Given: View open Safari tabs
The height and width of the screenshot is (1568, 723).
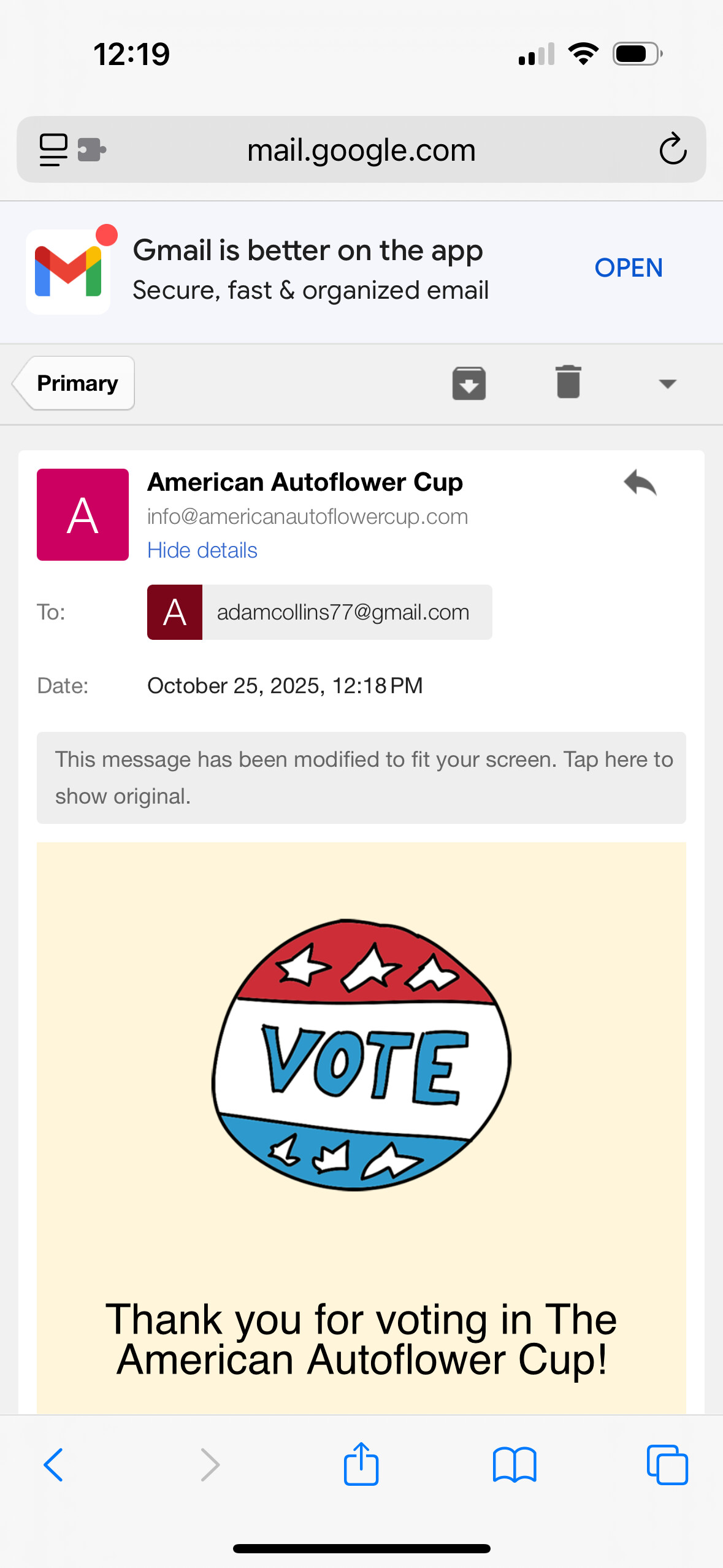Looking at the screenshot, I should (x=667, y=1465).
